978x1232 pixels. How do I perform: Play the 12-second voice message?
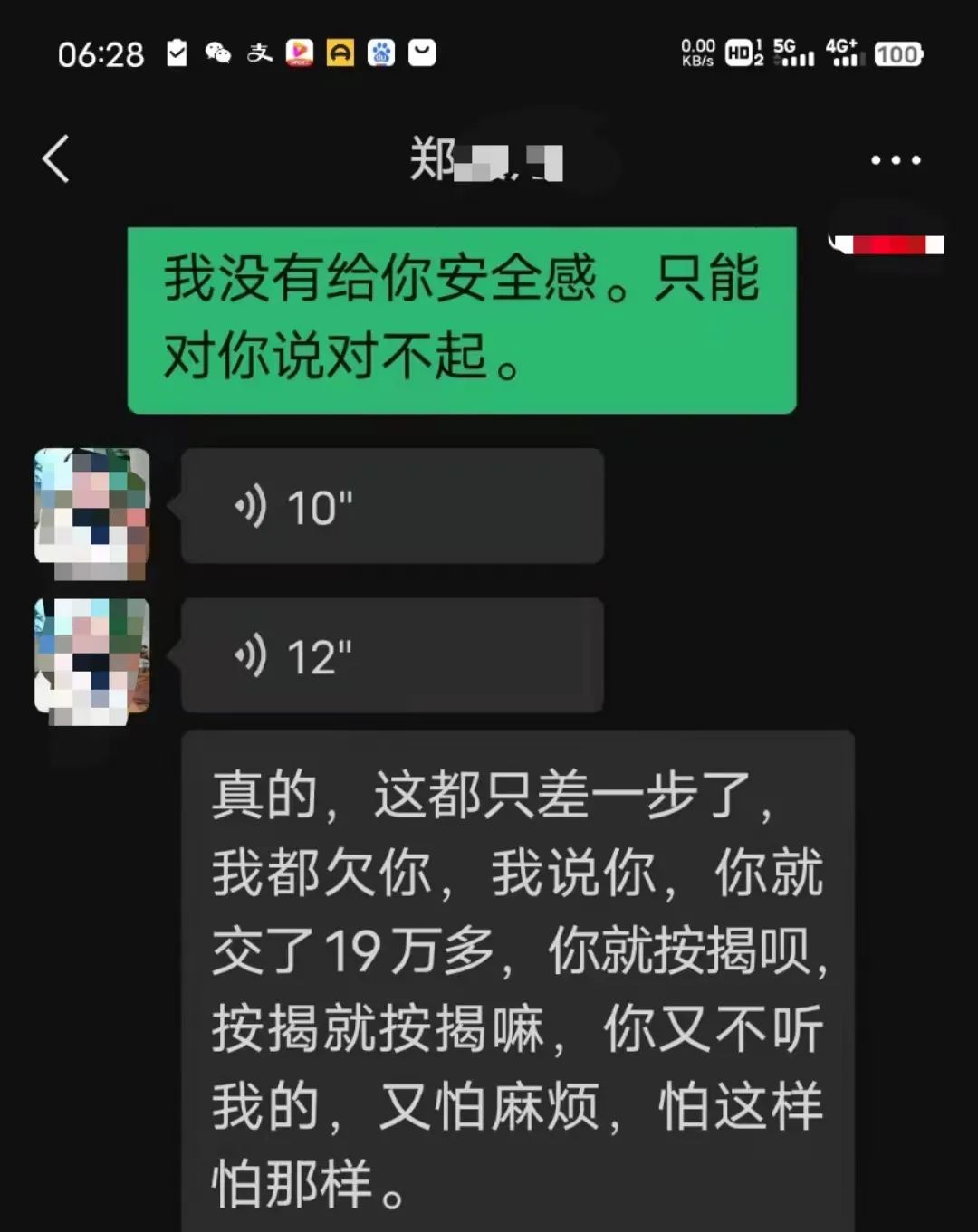tap(391, 655)
